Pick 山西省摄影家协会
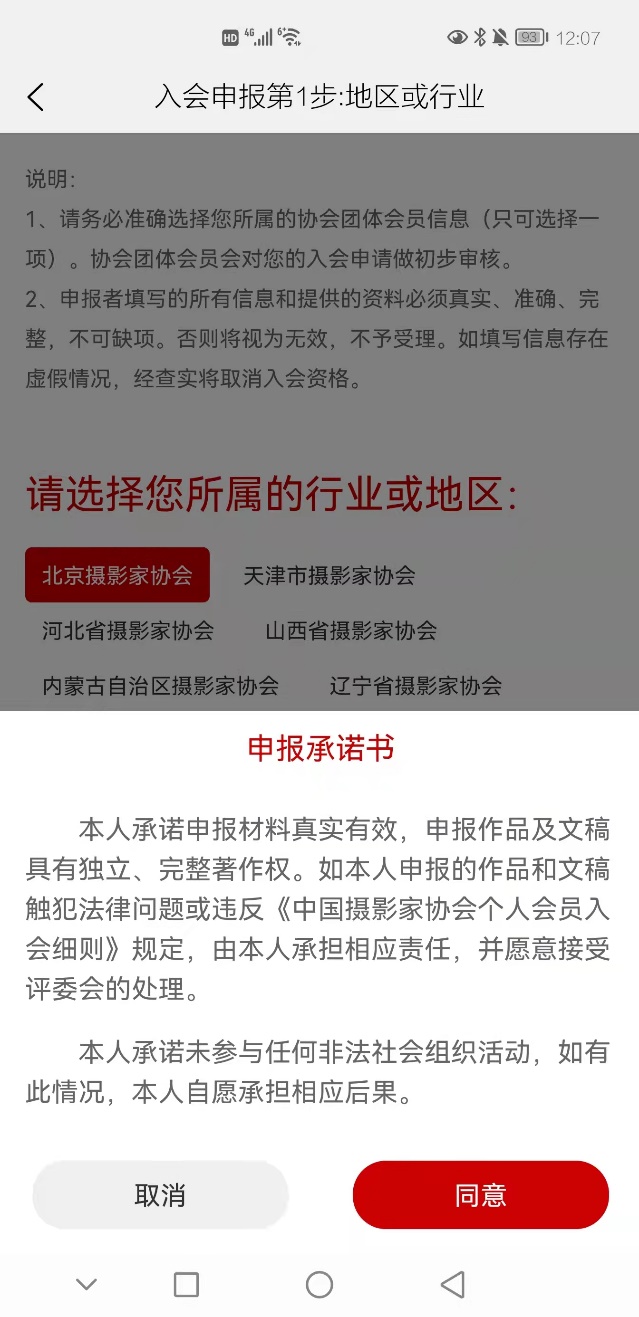639x1317 pixels. (351, 630)
